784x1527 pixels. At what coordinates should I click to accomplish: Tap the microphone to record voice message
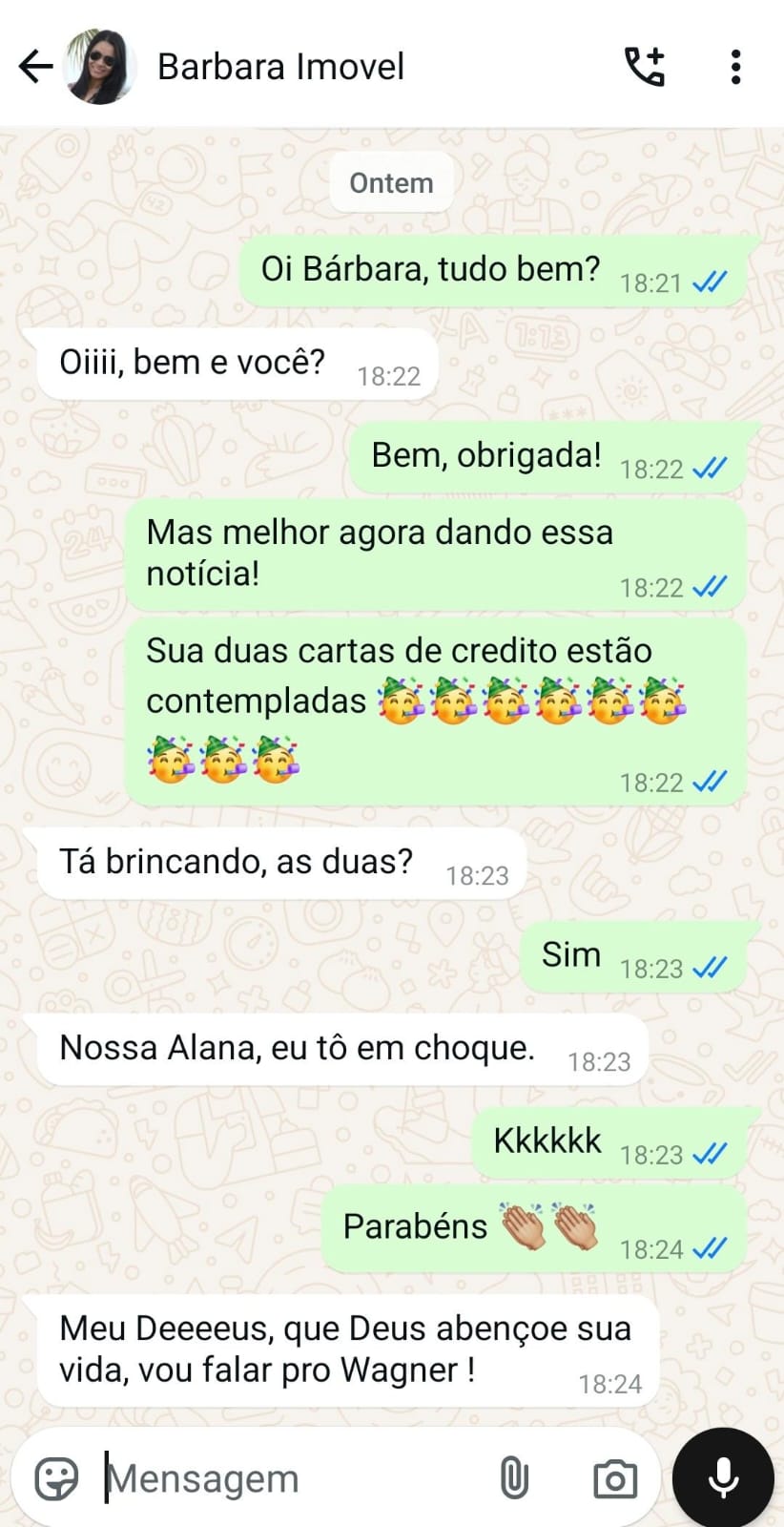click(722, 1477)
